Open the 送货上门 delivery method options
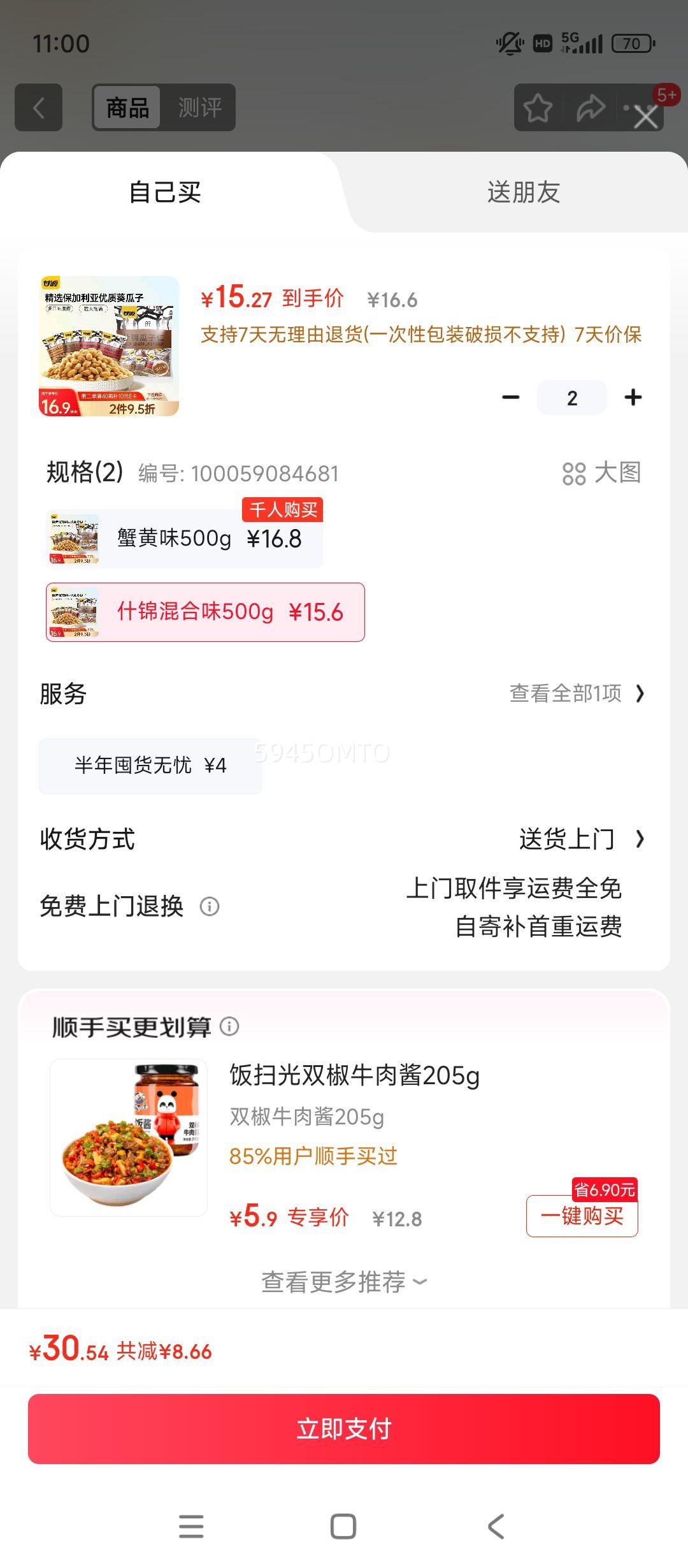Viewport: 688px width, 1568px height. [x=567, y=839]
